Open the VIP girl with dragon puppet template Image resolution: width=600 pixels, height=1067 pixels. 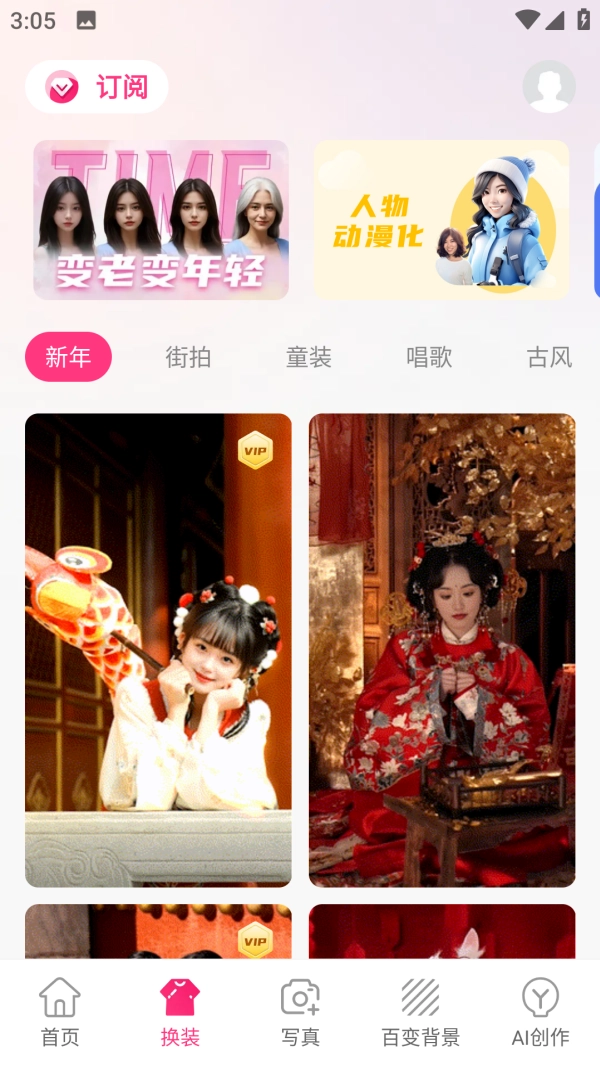pyautogui.click(x=158, y=650)
